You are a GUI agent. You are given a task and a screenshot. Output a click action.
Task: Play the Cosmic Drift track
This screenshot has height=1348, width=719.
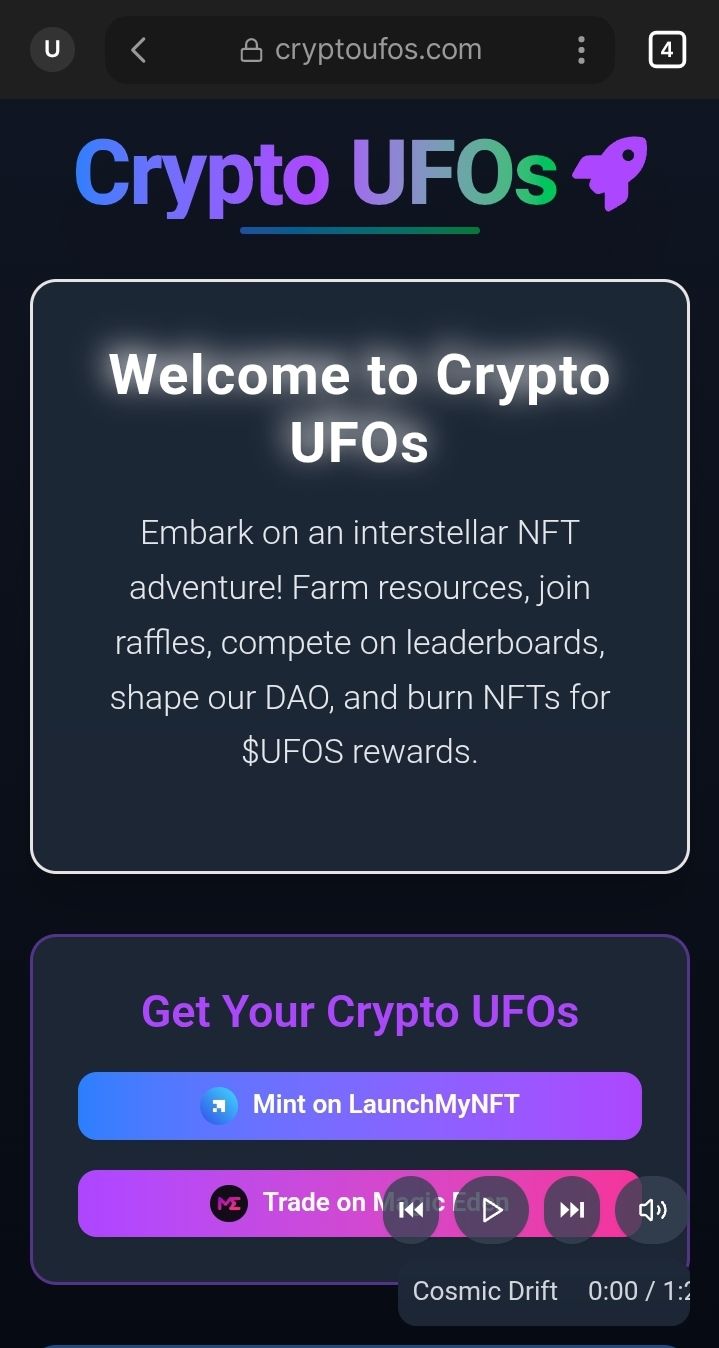pyautogui.click(x=491, y=1210)
